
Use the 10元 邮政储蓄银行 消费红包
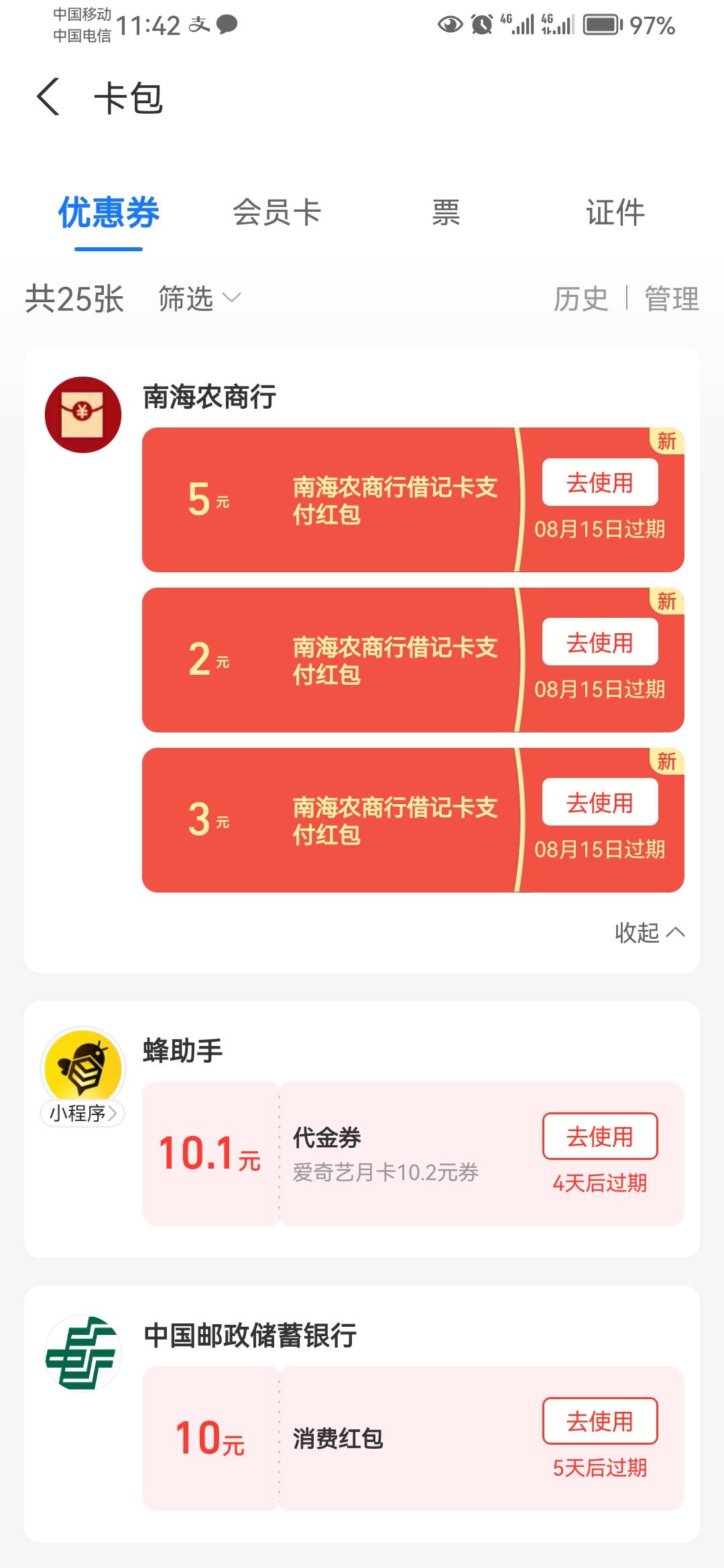click(x=600, y=1421)
